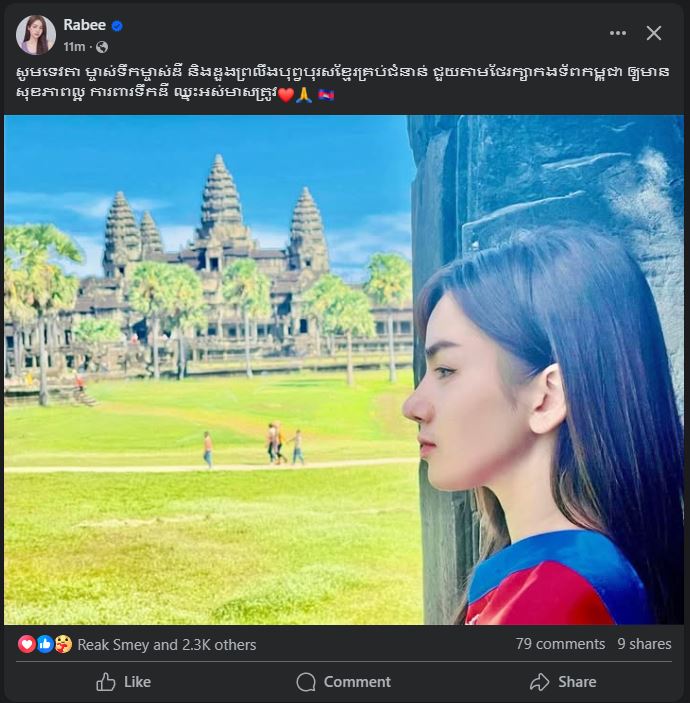Share Rabee's post
Screen dimensions: 690x703
click(x=563, y=682)
